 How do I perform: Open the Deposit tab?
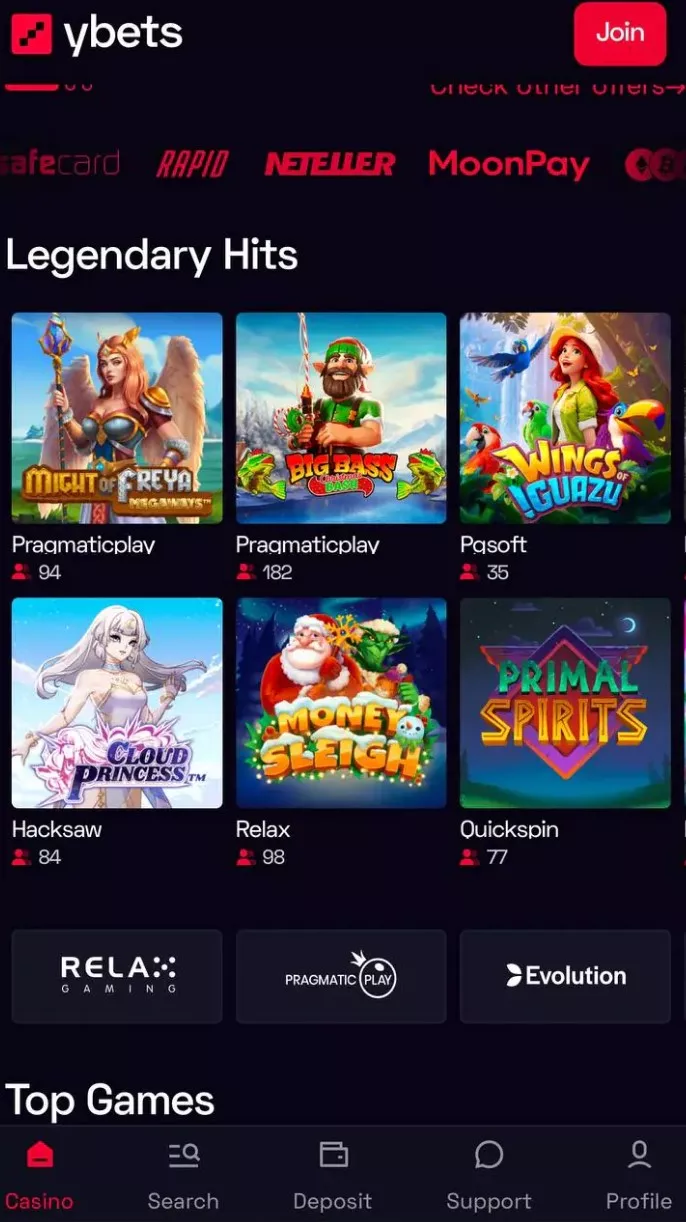click(332, 1174)
